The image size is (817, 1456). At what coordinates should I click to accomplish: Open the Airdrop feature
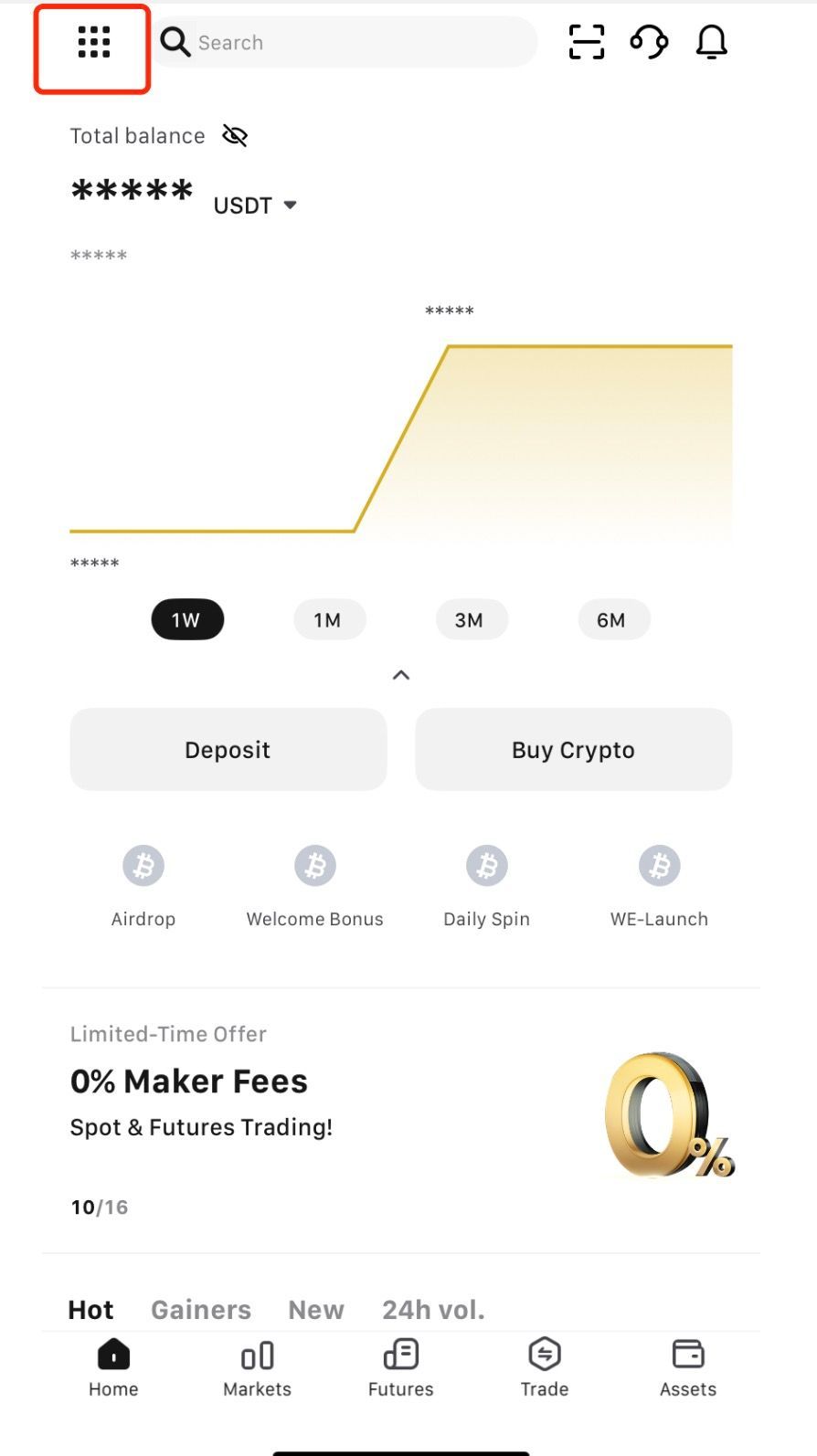click(x=143, y=884)
